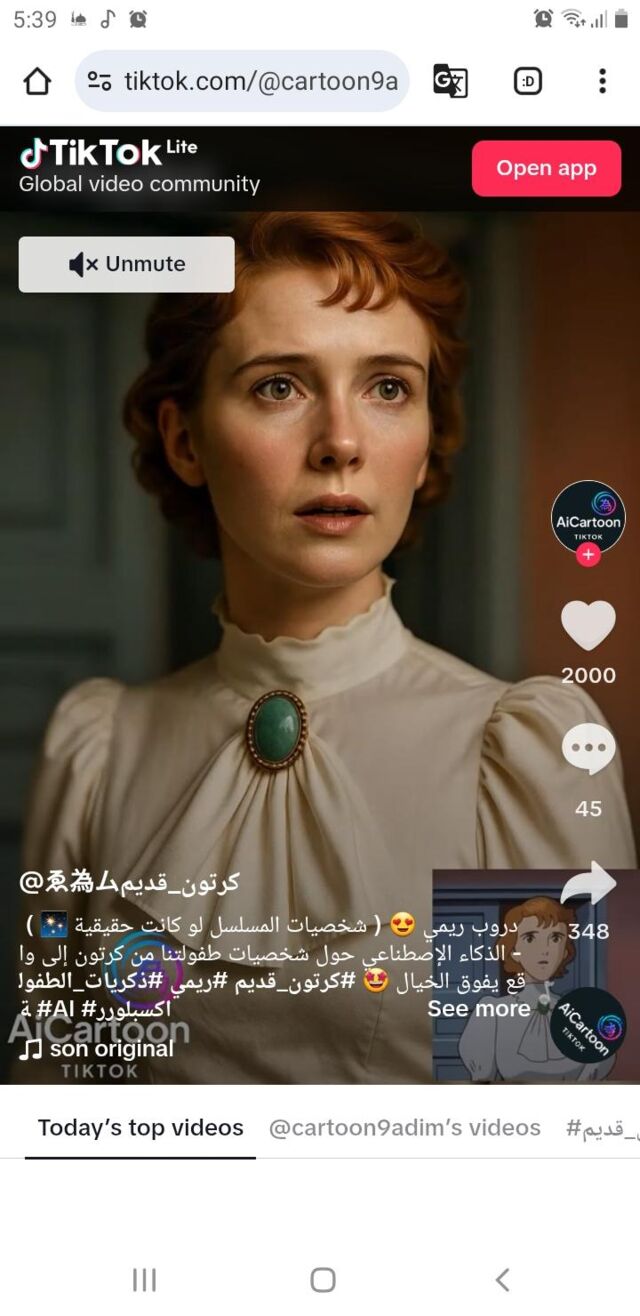
Task: Open the AiCartoon profile avatar
Action: (588, 516)
